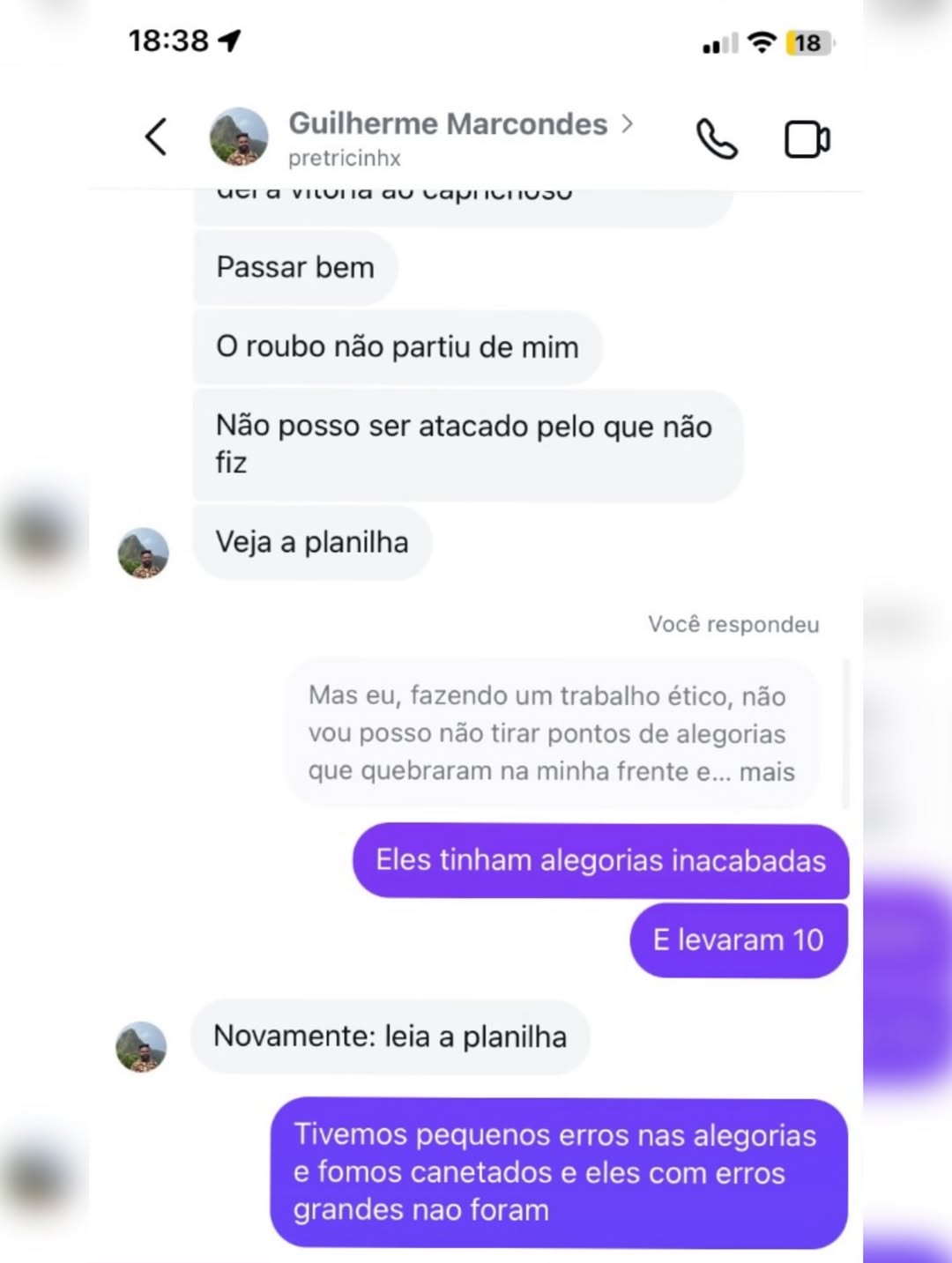This screenshot has height=1263, width=952.
Task: Open Guilherme Marcondes chat details
Action: click(448, 124)
